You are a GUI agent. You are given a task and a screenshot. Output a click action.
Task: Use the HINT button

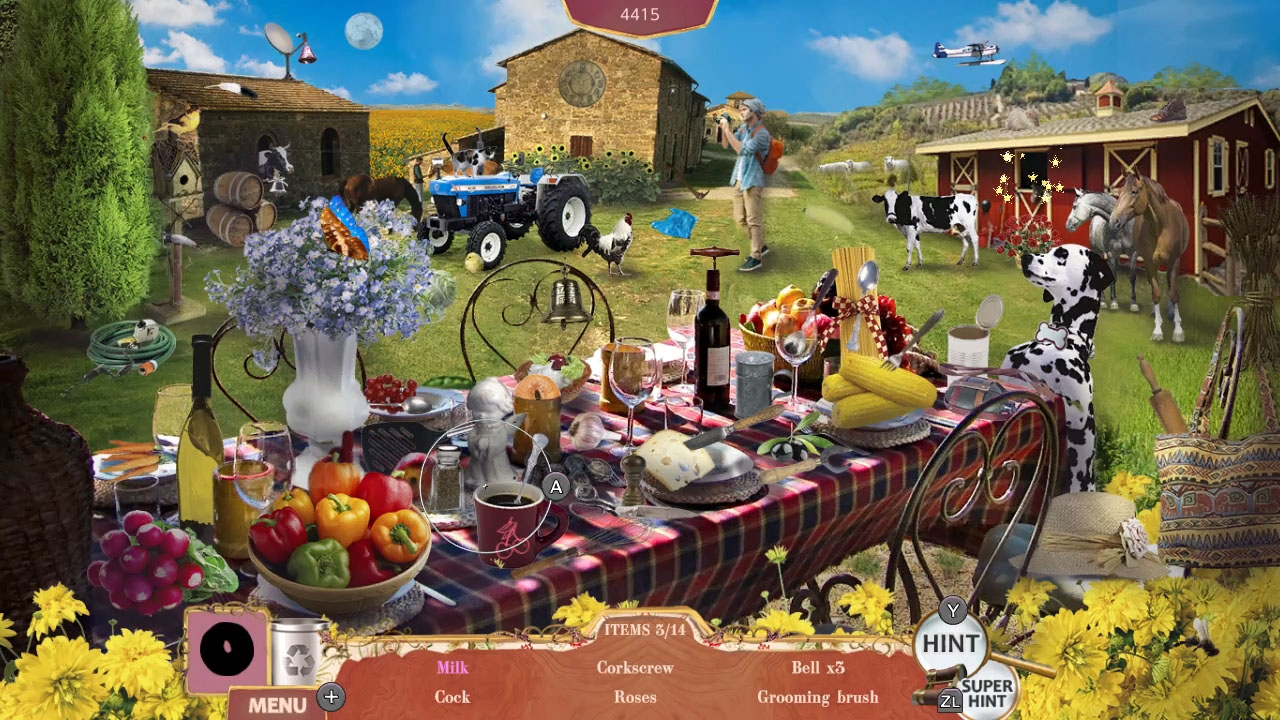(950, 643)
